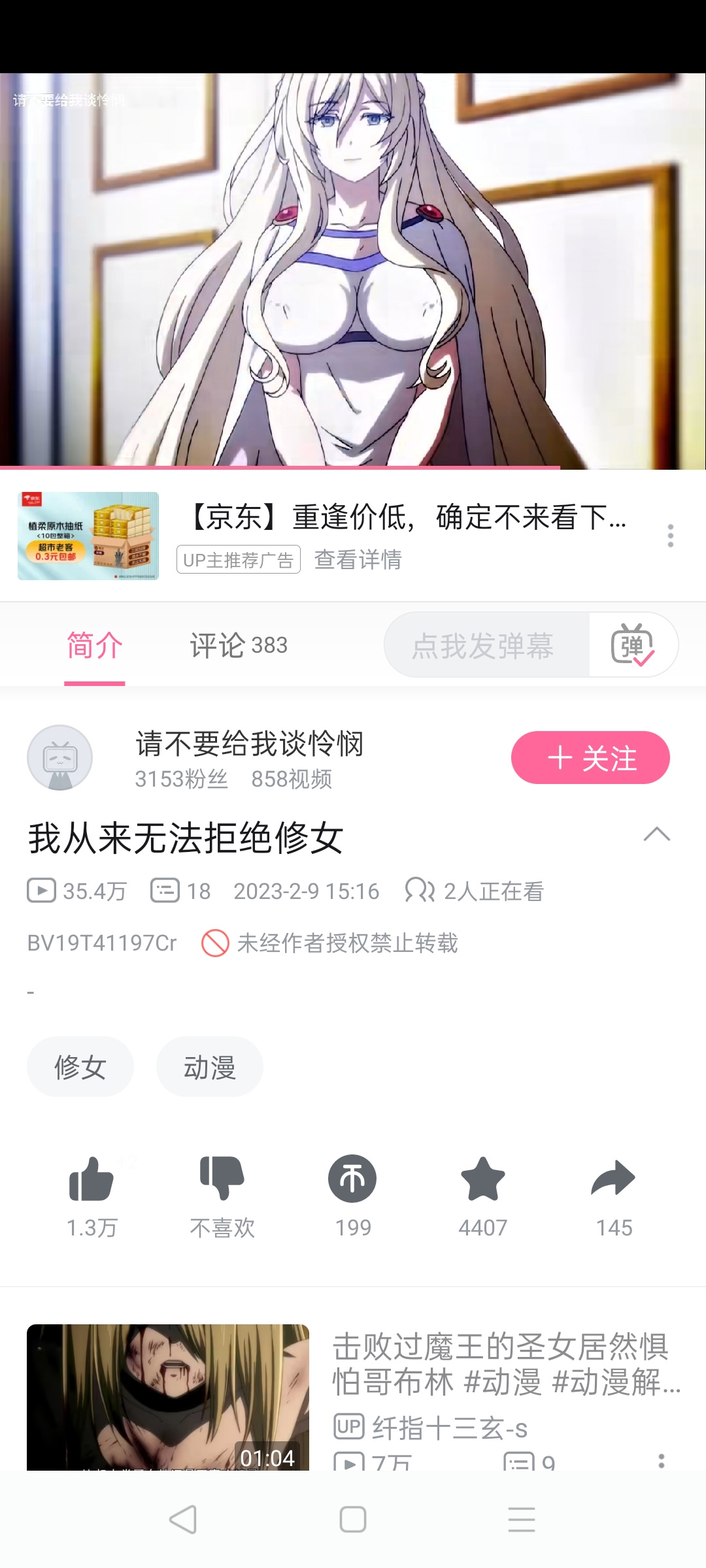Open the JD ad overflow menu
This screenshot has height=1568, width=706.
(x=670, y=536)
